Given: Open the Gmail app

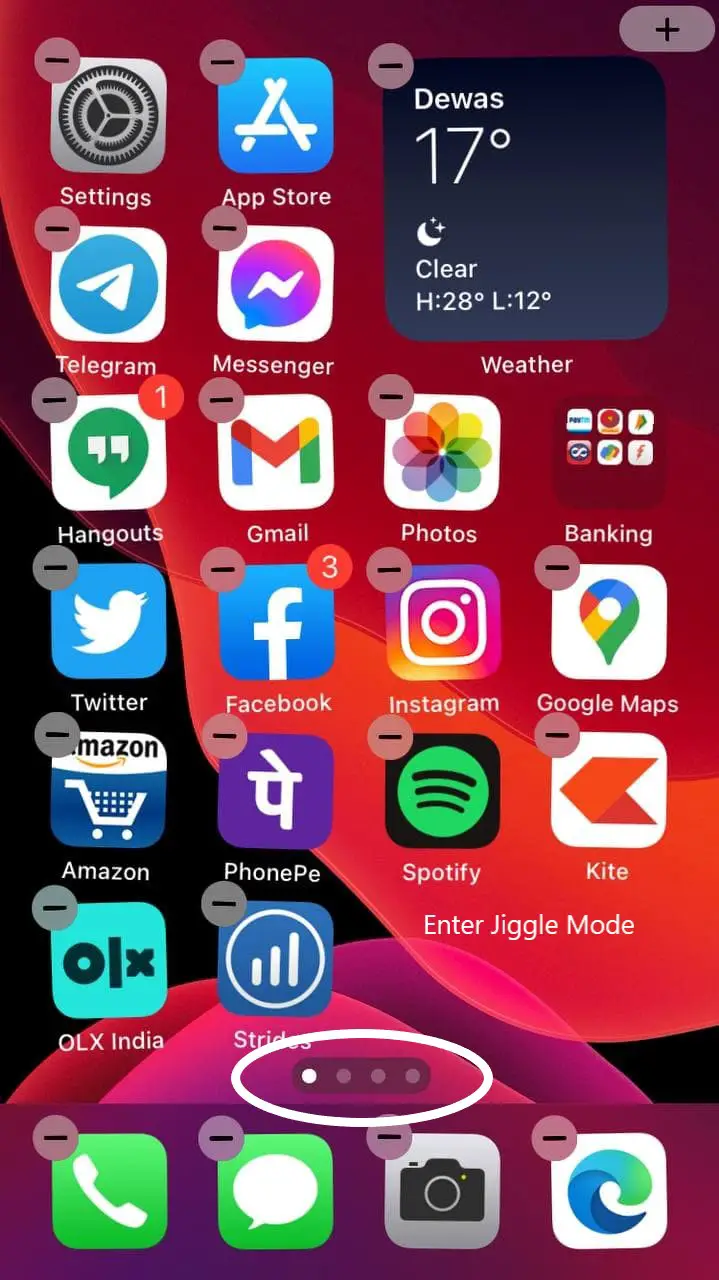Looking at the screenshot, I should (276, 452).
